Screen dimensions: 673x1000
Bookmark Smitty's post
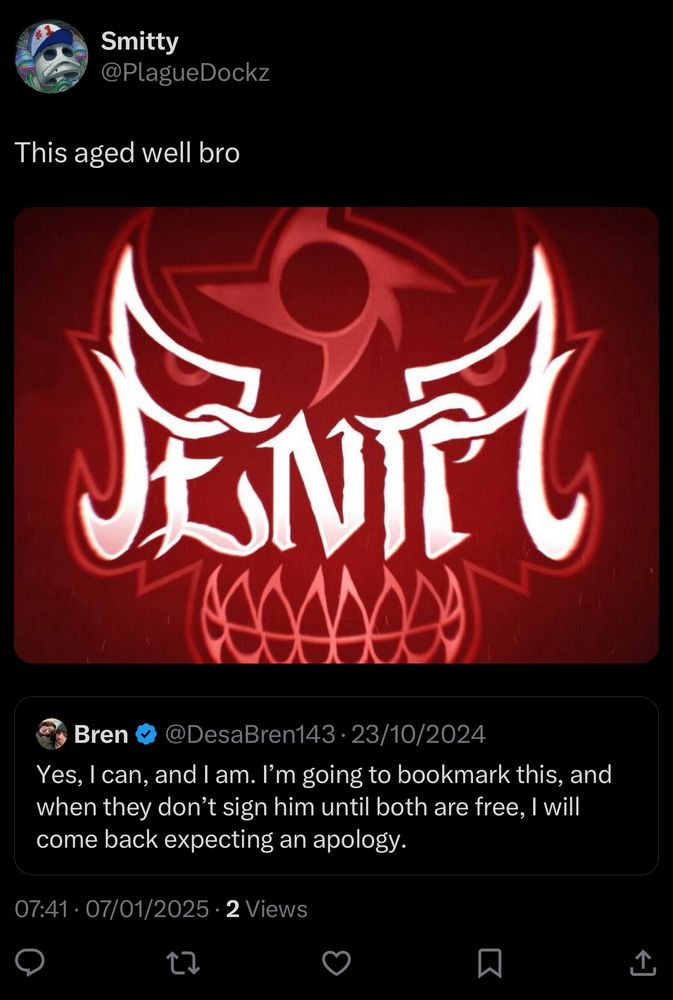[x=489, y=962]
